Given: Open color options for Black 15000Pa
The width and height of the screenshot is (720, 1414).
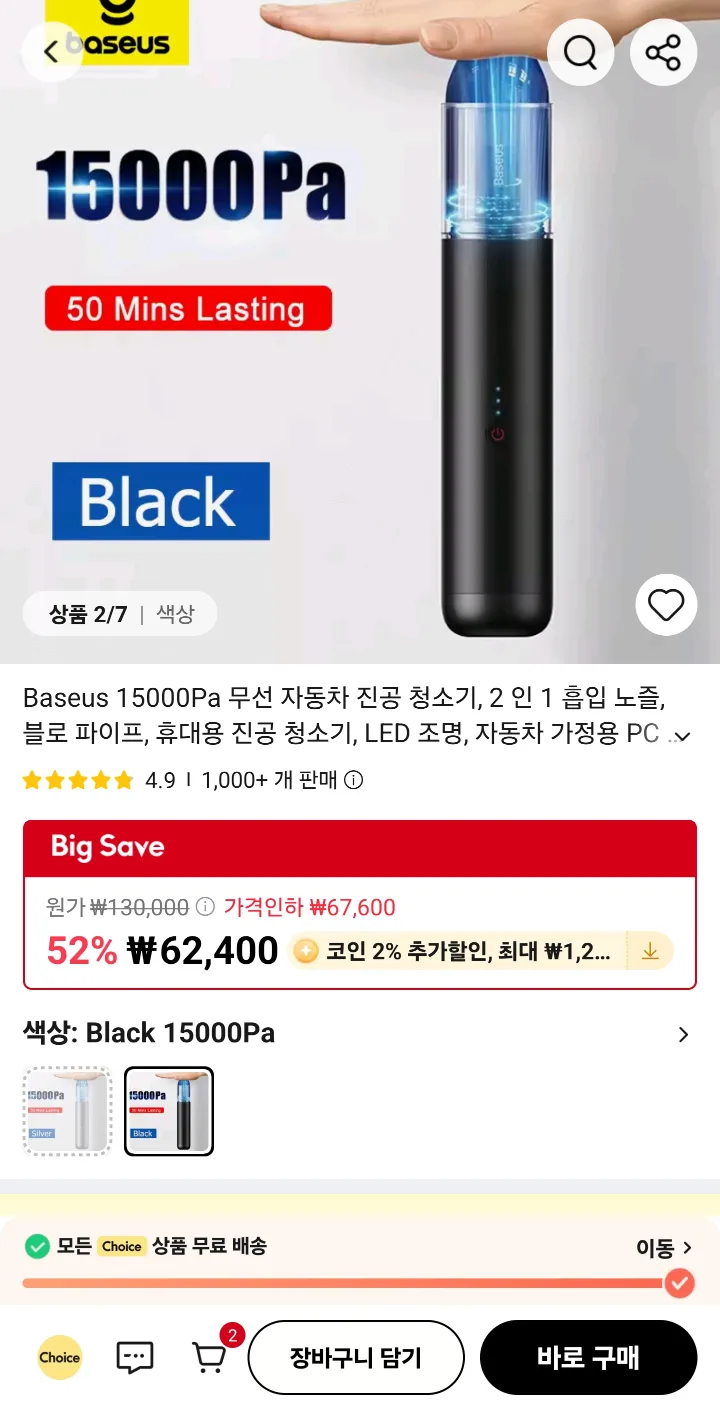Looking at the screenshot, I should [683, 1034].
